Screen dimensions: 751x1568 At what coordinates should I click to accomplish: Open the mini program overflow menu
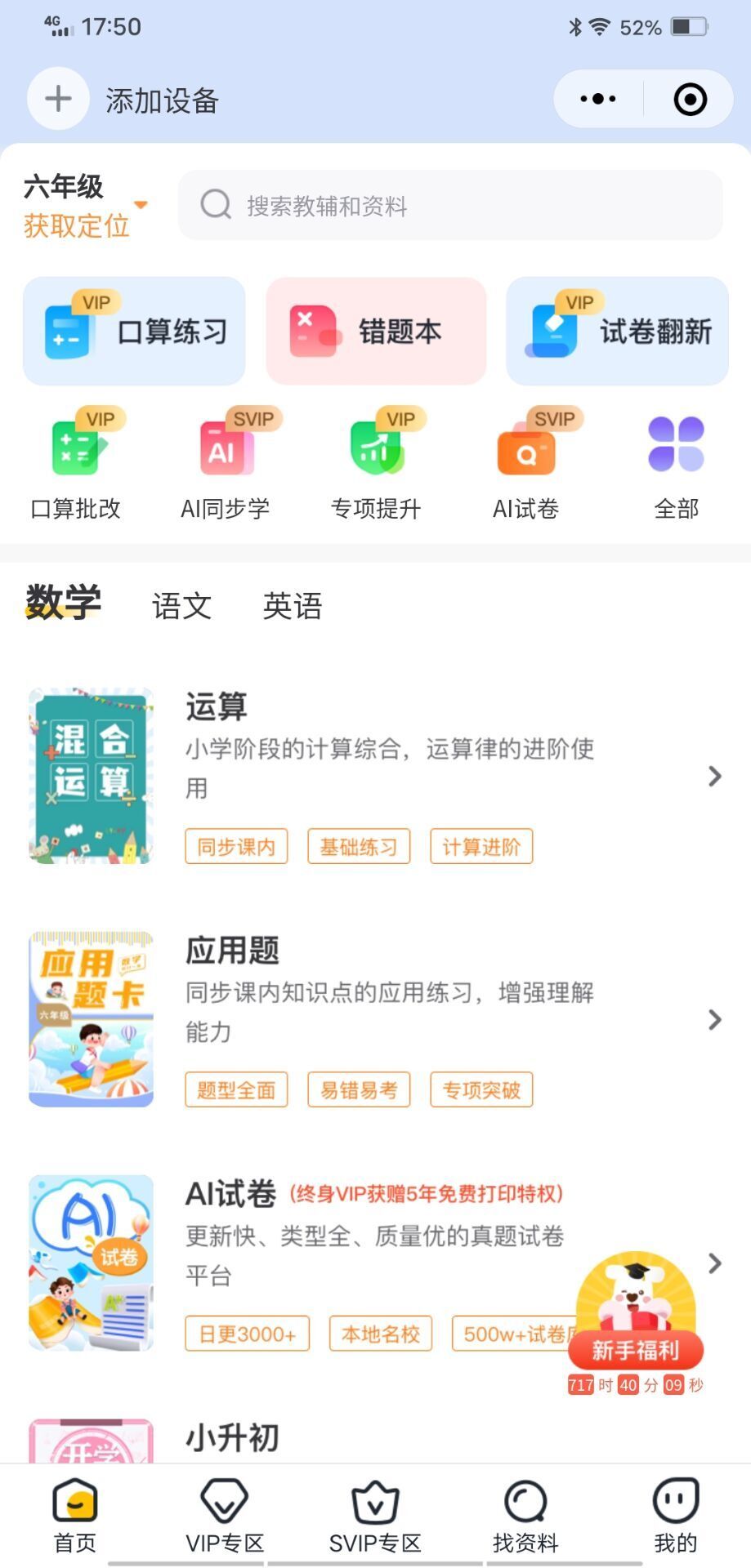(598, 100)
